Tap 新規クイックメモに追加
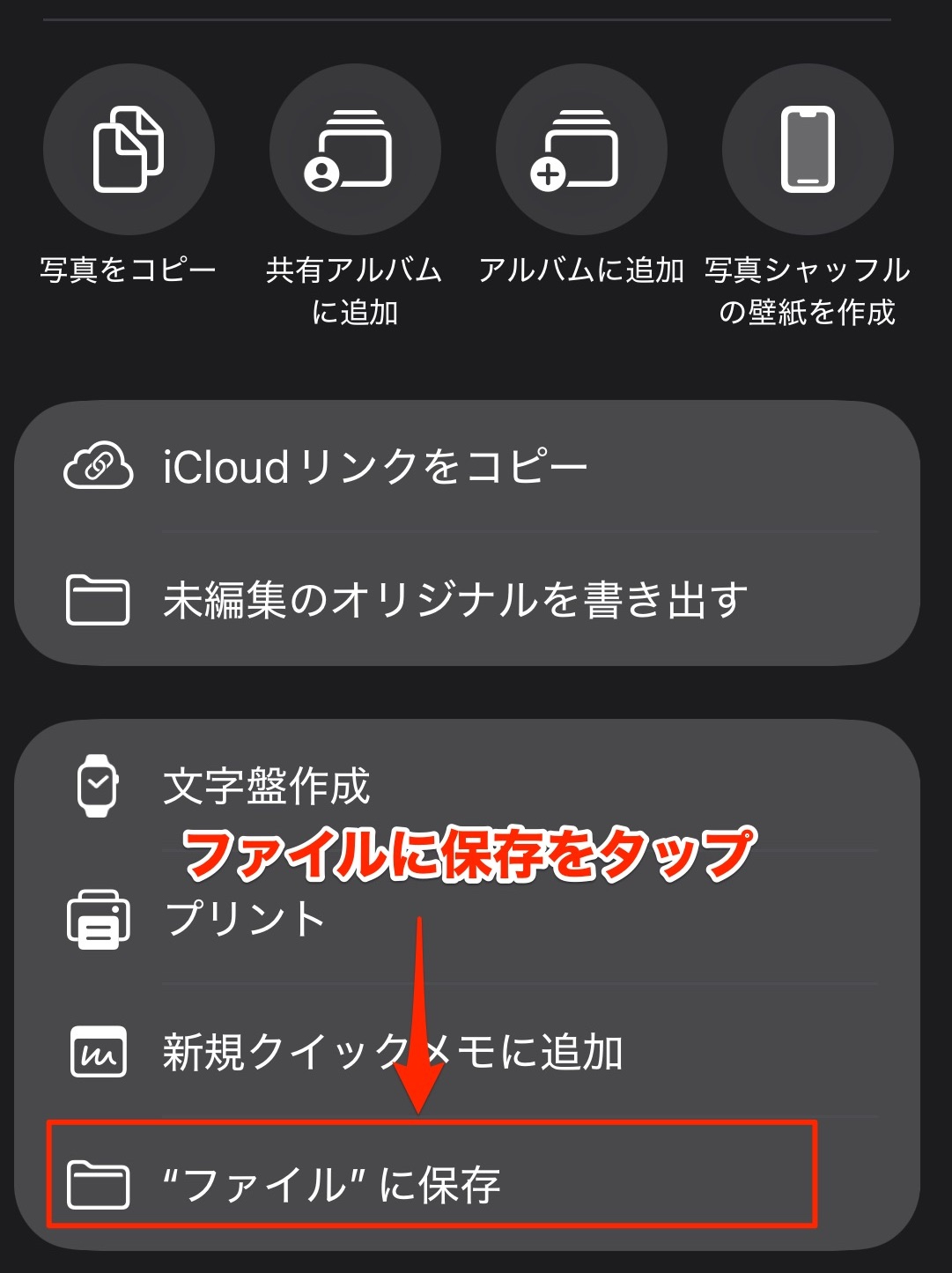The image size is (952, 1273). click(x=467, y=1052)
